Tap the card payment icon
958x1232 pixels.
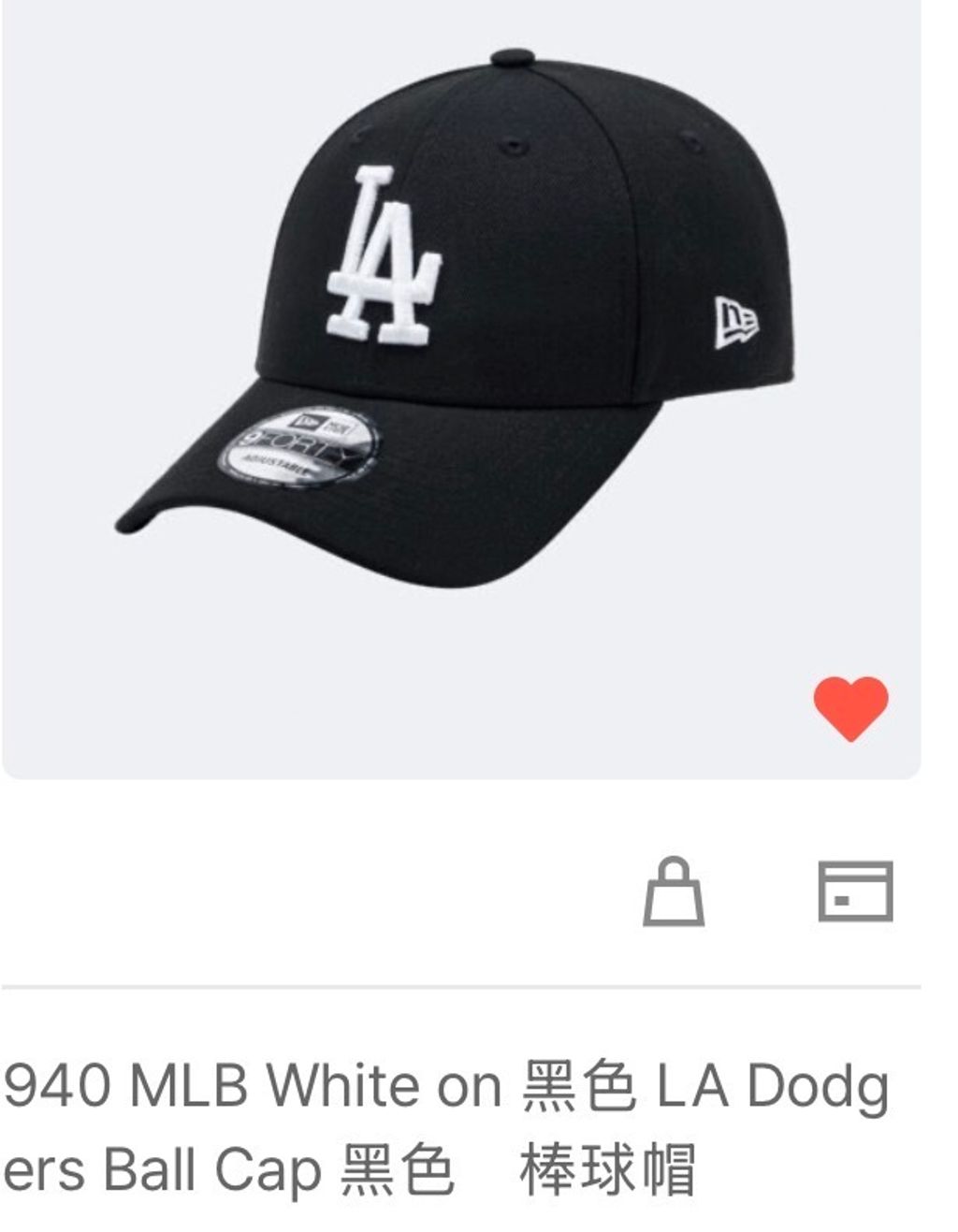tap(855, 891)
